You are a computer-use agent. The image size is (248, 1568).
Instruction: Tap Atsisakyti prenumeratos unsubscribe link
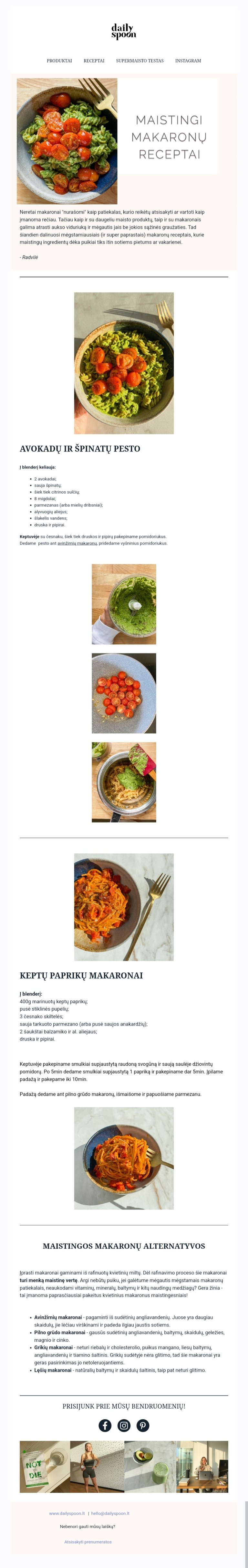coord(88,1542)
